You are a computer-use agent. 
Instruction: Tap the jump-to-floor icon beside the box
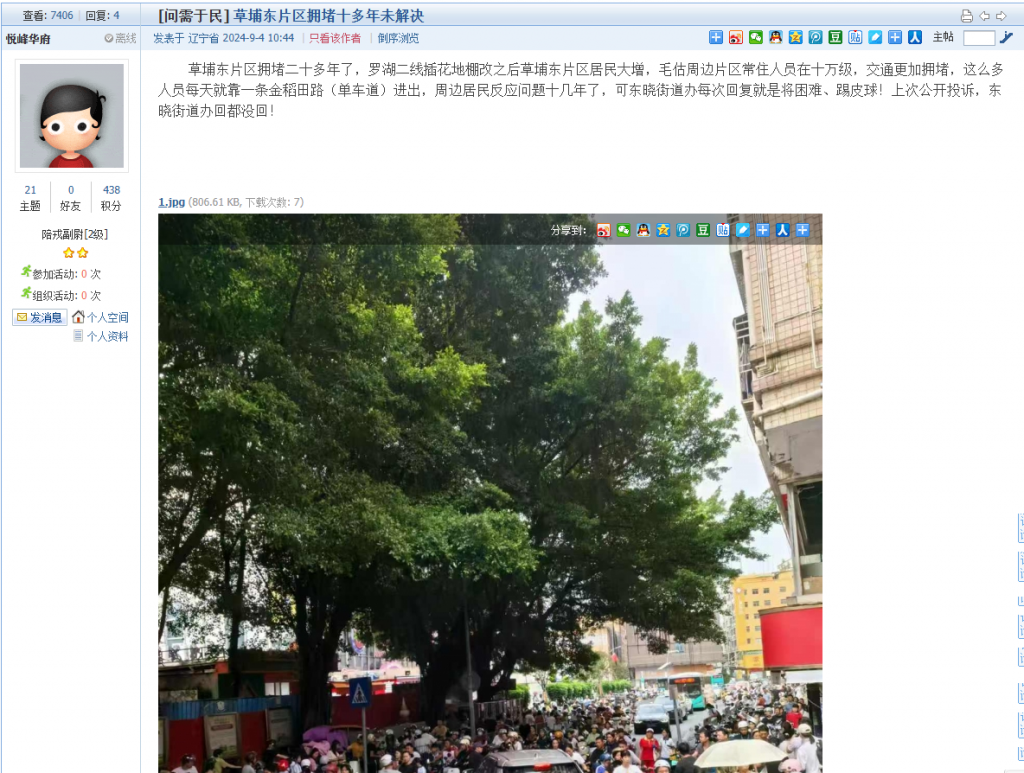[1007, 37]
